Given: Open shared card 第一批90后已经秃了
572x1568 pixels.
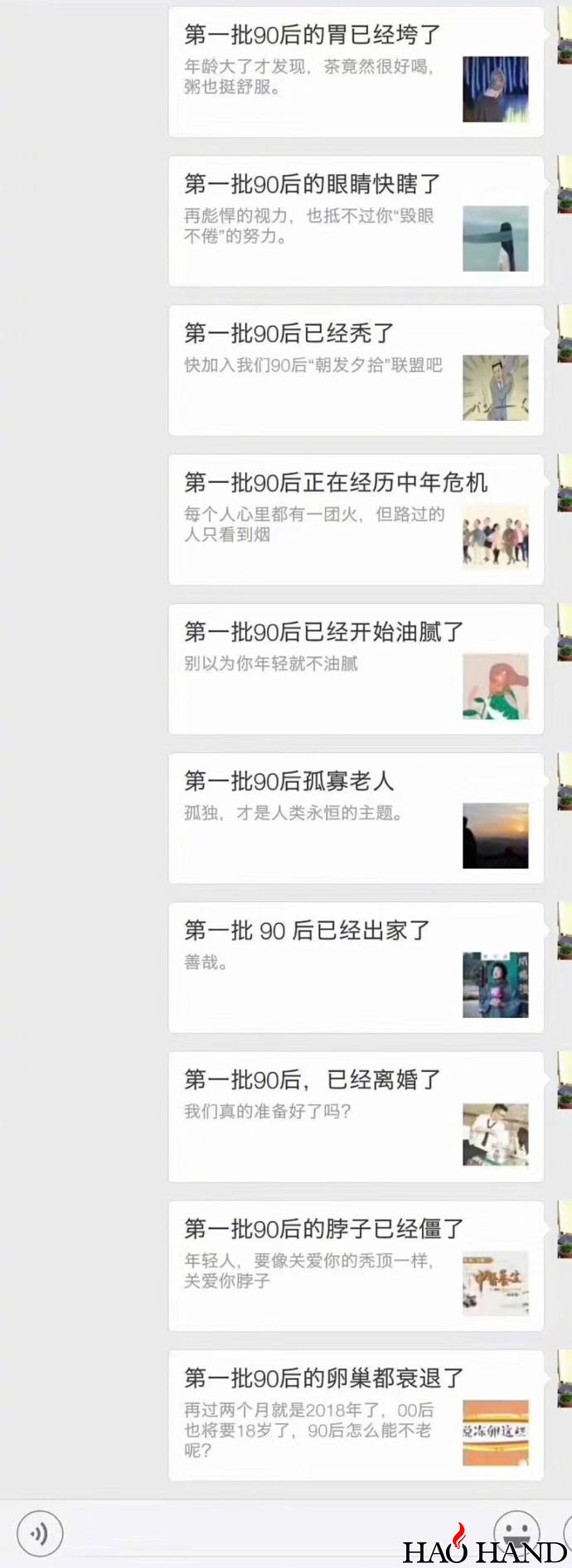Looking at the screenshot, I should pos(355,370).
